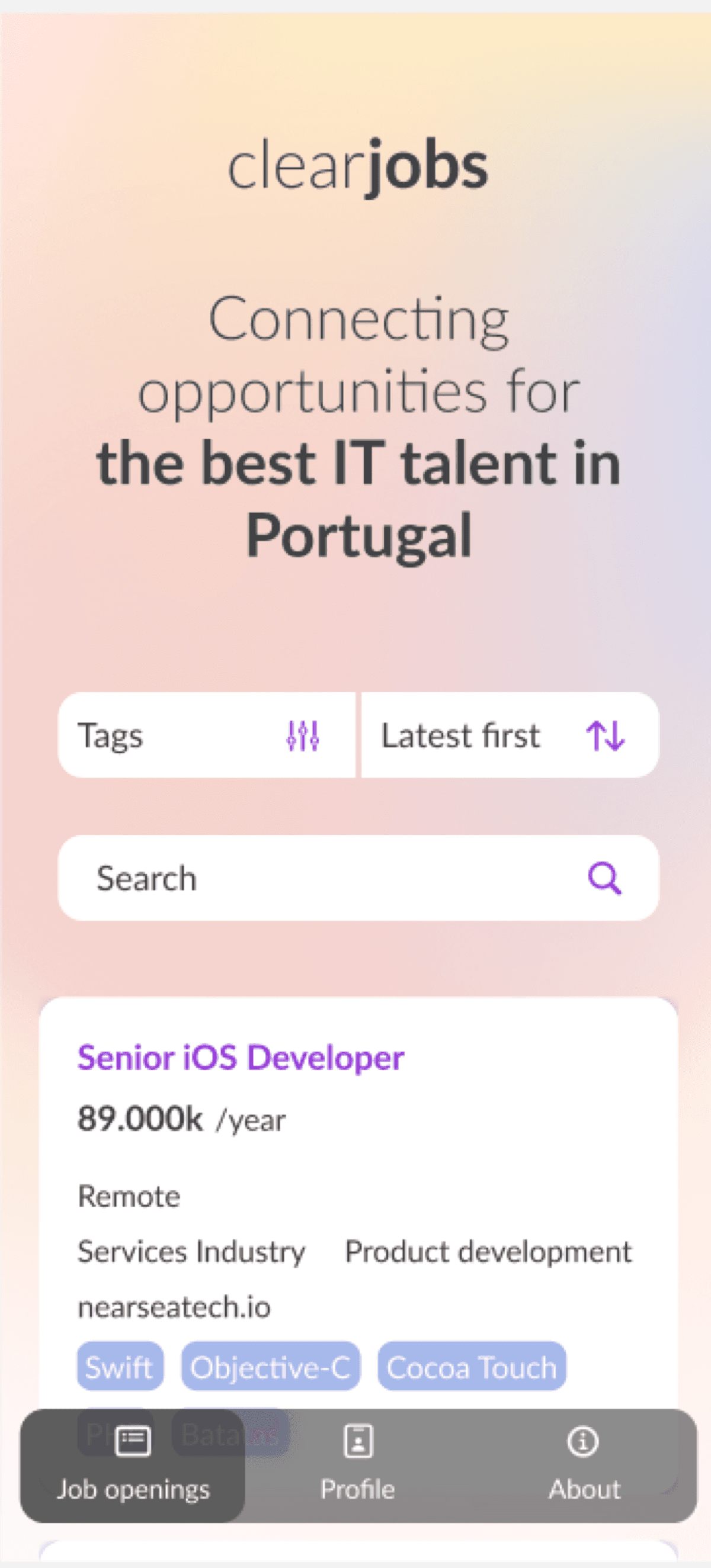
Task: Tap the Job openings list icon
Action: point(132,1441)
